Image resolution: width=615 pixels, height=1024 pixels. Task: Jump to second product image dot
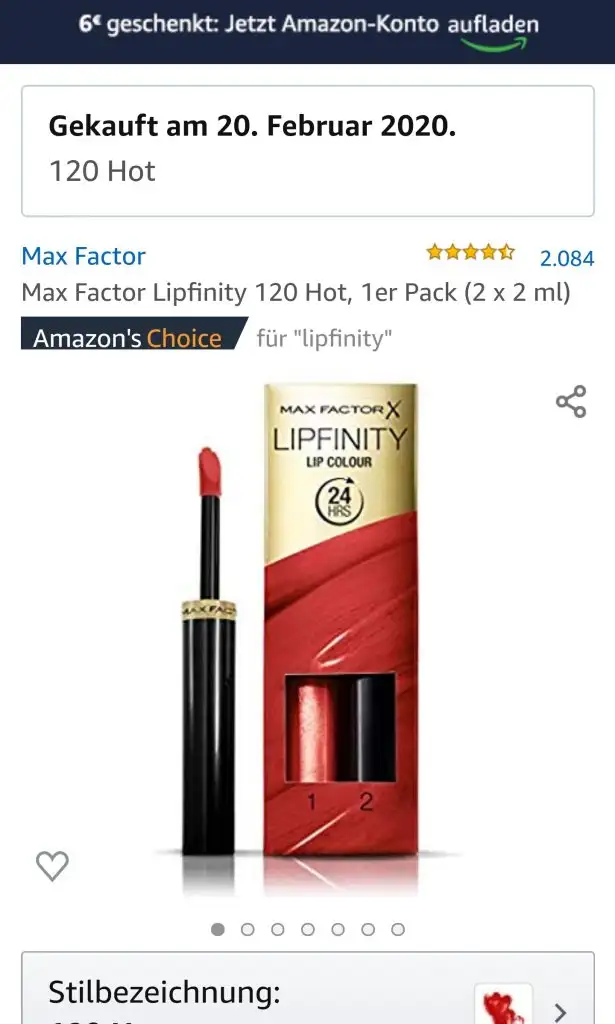coord(248,929)
